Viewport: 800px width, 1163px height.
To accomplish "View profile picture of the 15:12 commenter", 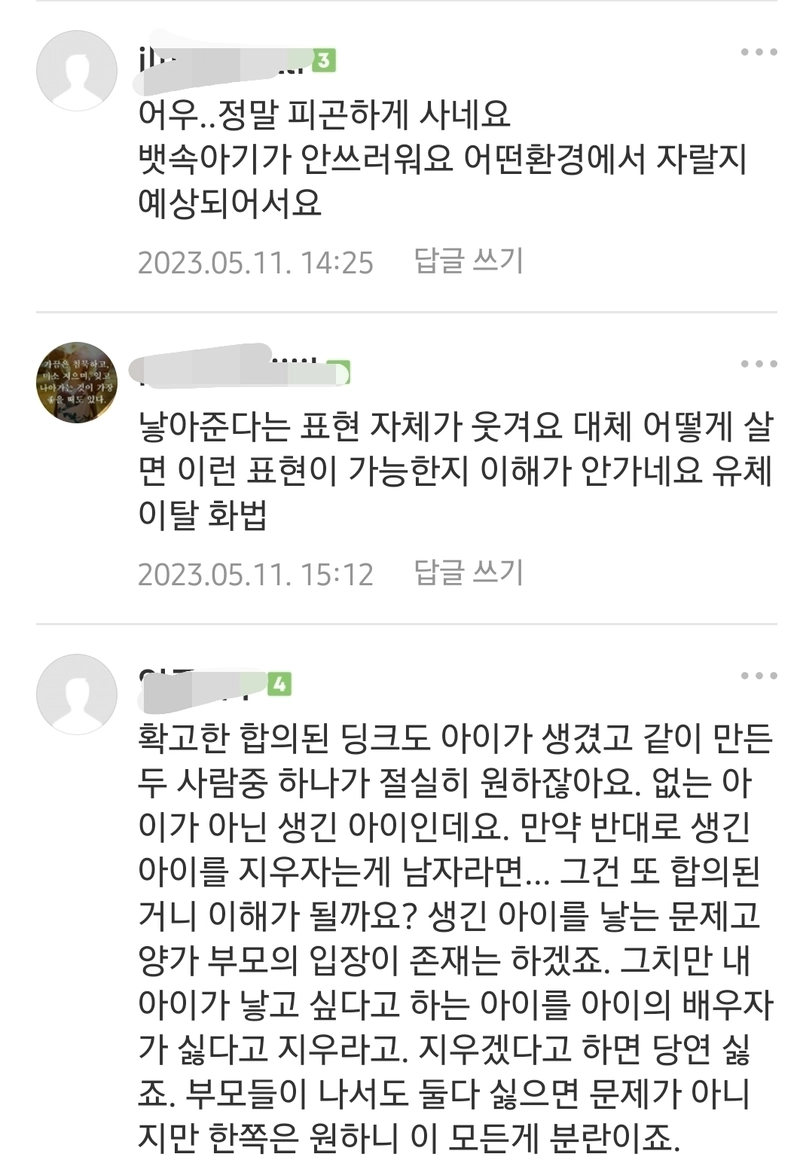I will coord(77,383).
